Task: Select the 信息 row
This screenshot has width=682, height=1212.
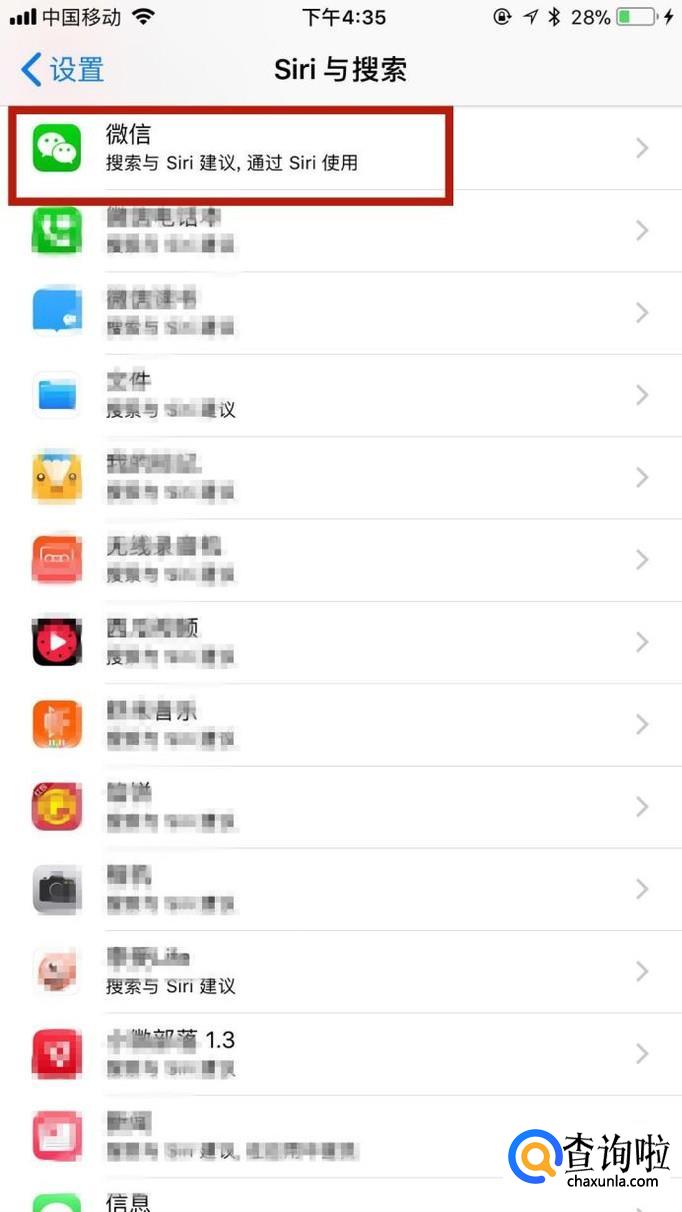Action: (x=340, y=1199)
